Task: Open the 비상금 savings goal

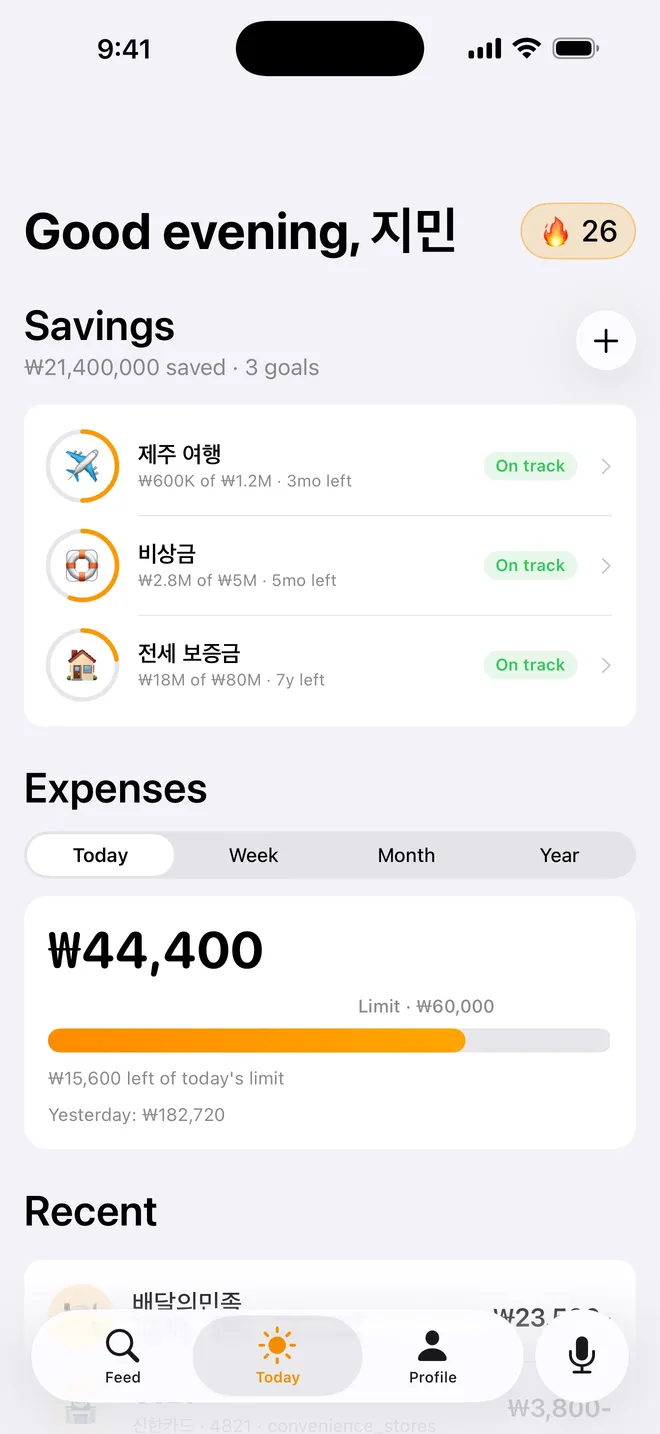Action: [x=330, y=566]
